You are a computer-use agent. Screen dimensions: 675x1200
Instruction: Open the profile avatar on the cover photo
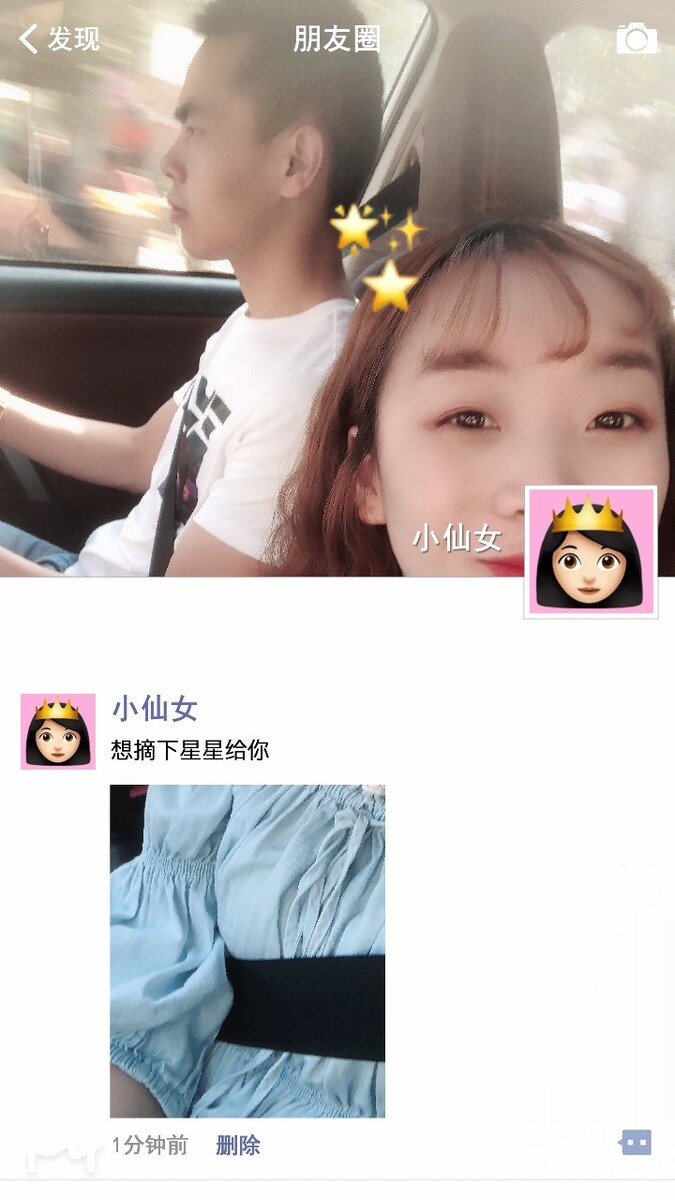pos(590,552)
